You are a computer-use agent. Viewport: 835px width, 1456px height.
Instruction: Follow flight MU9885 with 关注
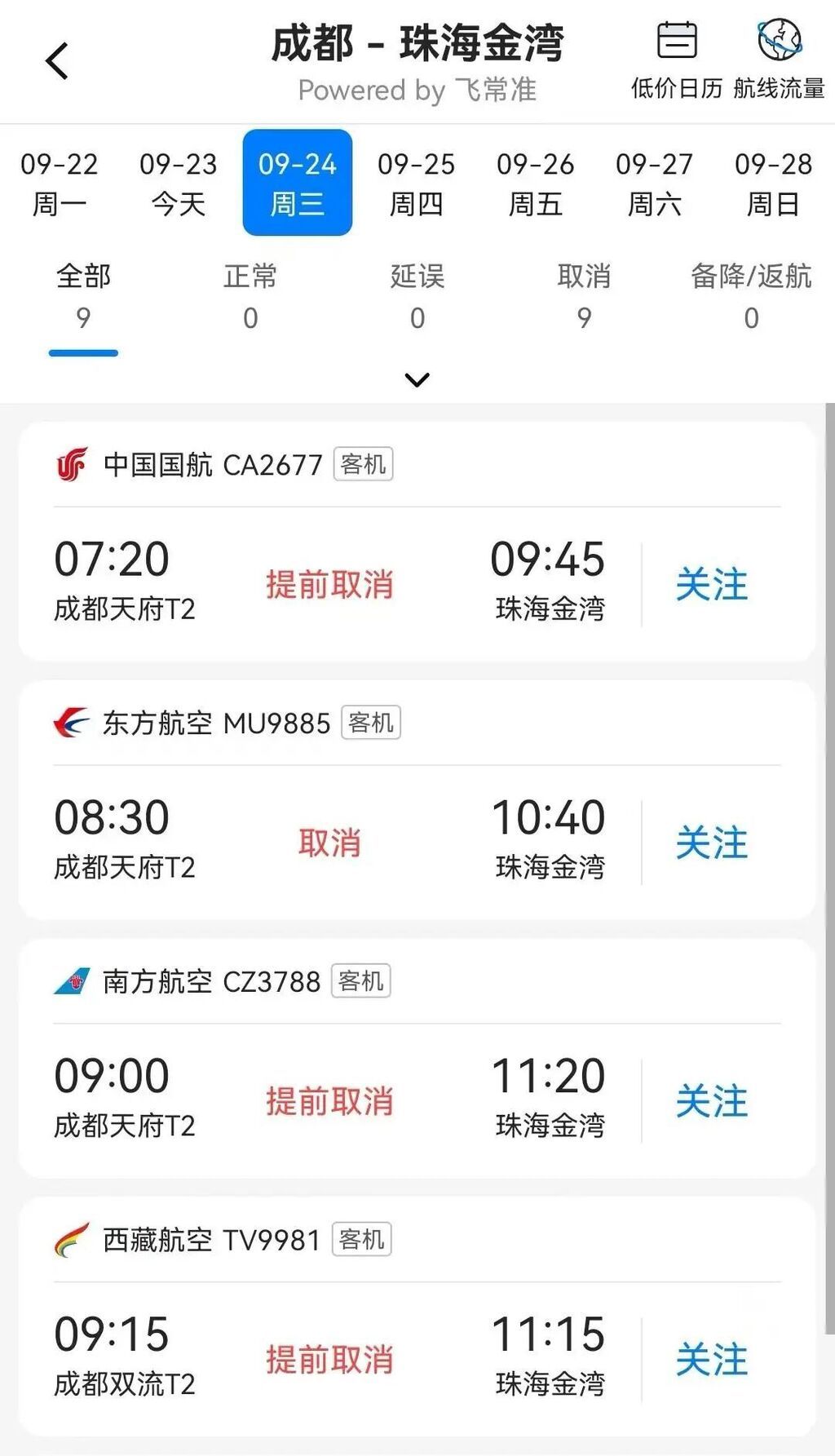tap(712, 843)
